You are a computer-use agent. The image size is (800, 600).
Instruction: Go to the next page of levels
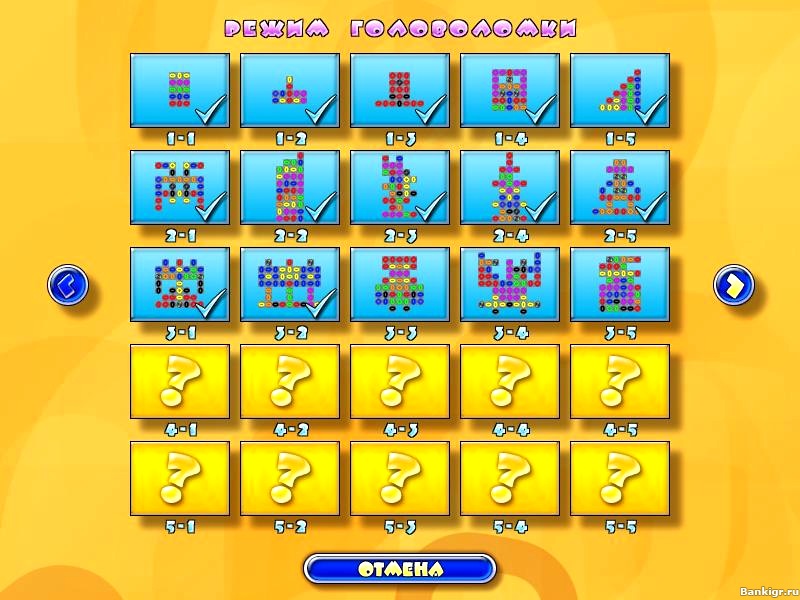click(x=733, y=285)
